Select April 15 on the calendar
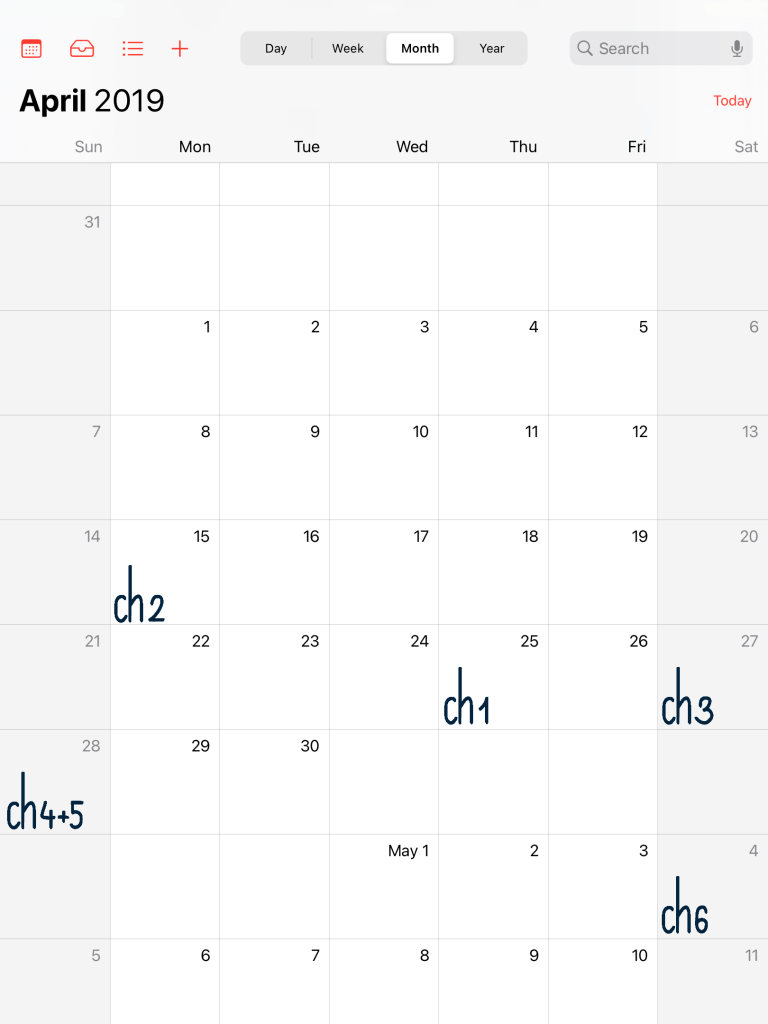768x1024 pixels. point(165,572)
